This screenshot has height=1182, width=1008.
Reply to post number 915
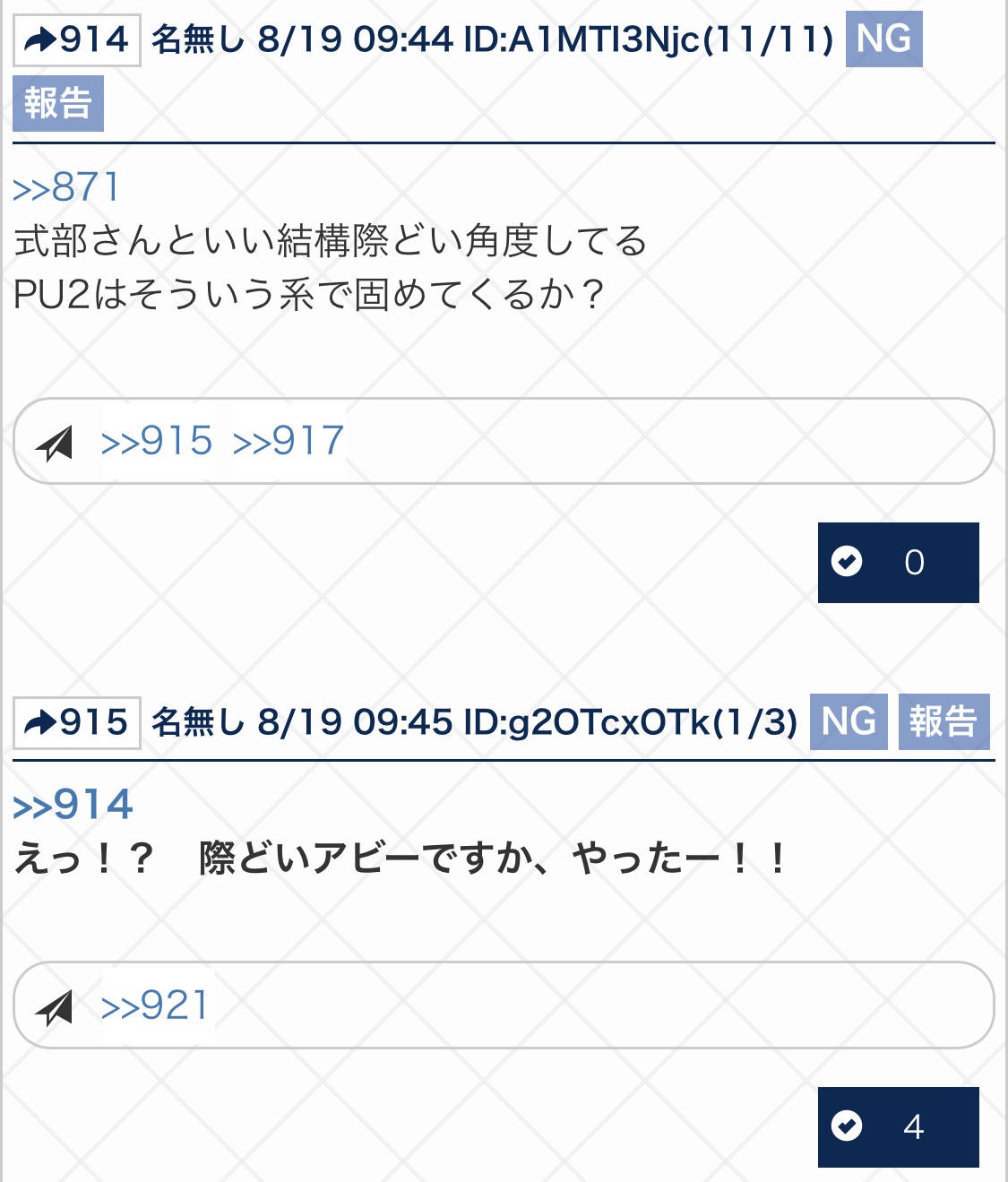pyautogui.click(x=77, y=722)
